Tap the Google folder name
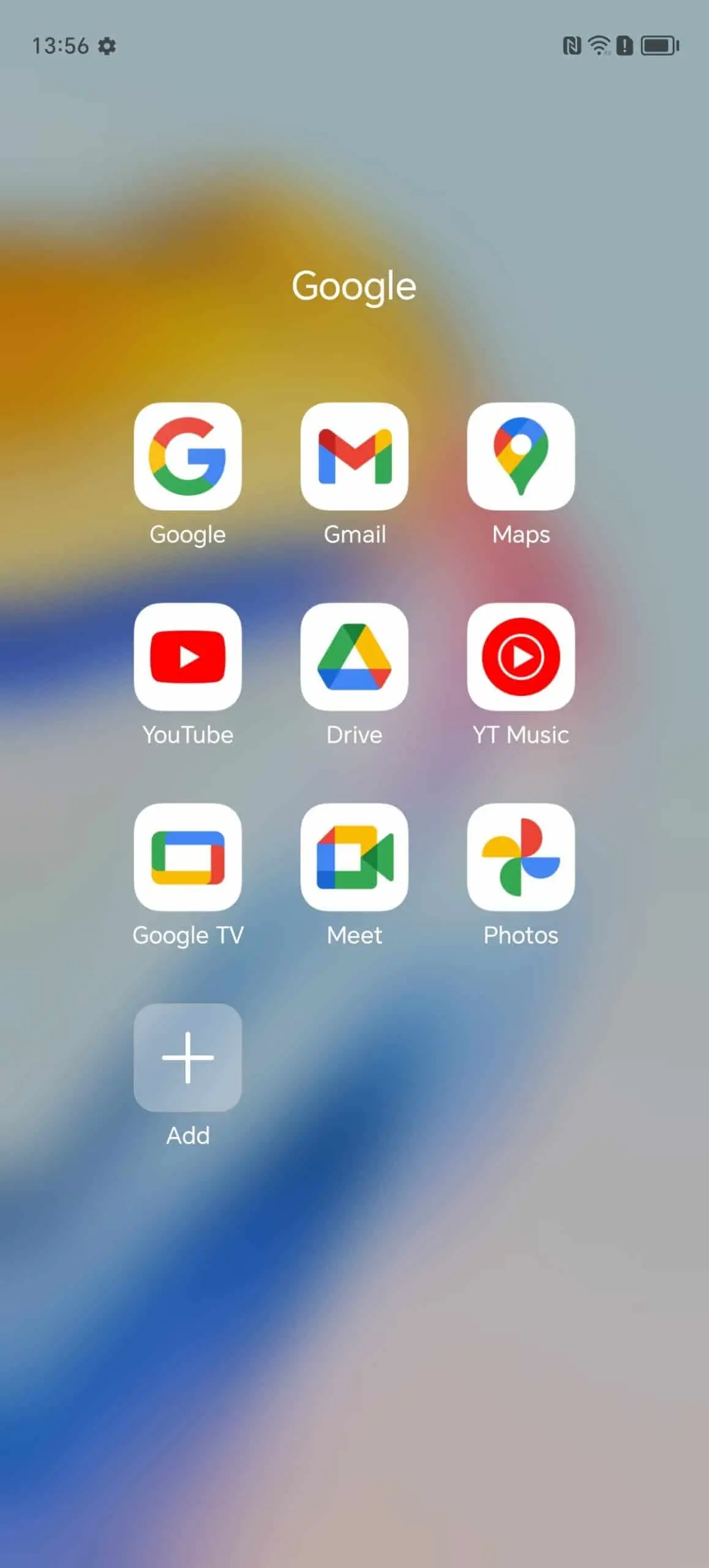 pyautogui.click(x=354, y=286)
